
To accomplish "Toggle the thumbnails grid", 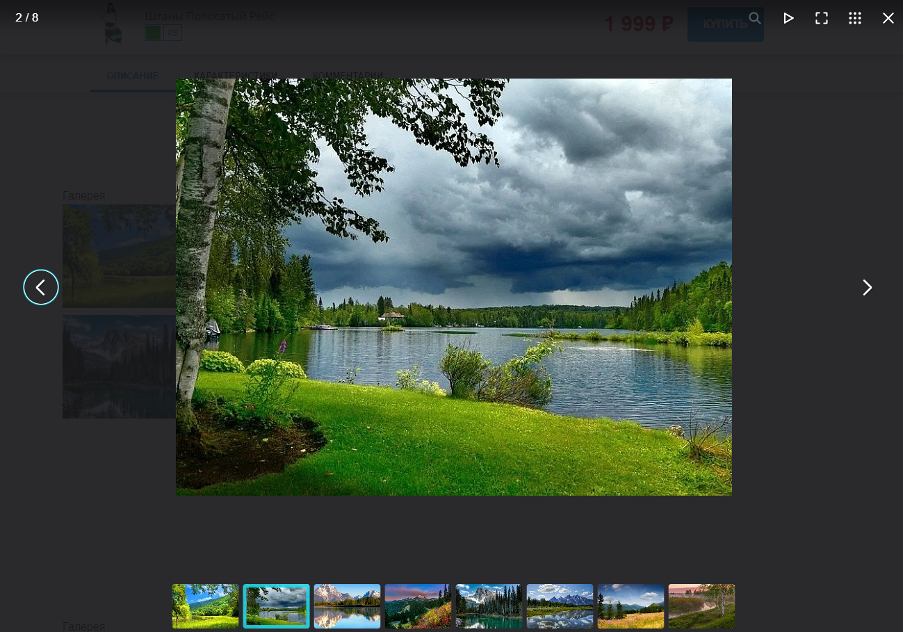I will (855, 18).
